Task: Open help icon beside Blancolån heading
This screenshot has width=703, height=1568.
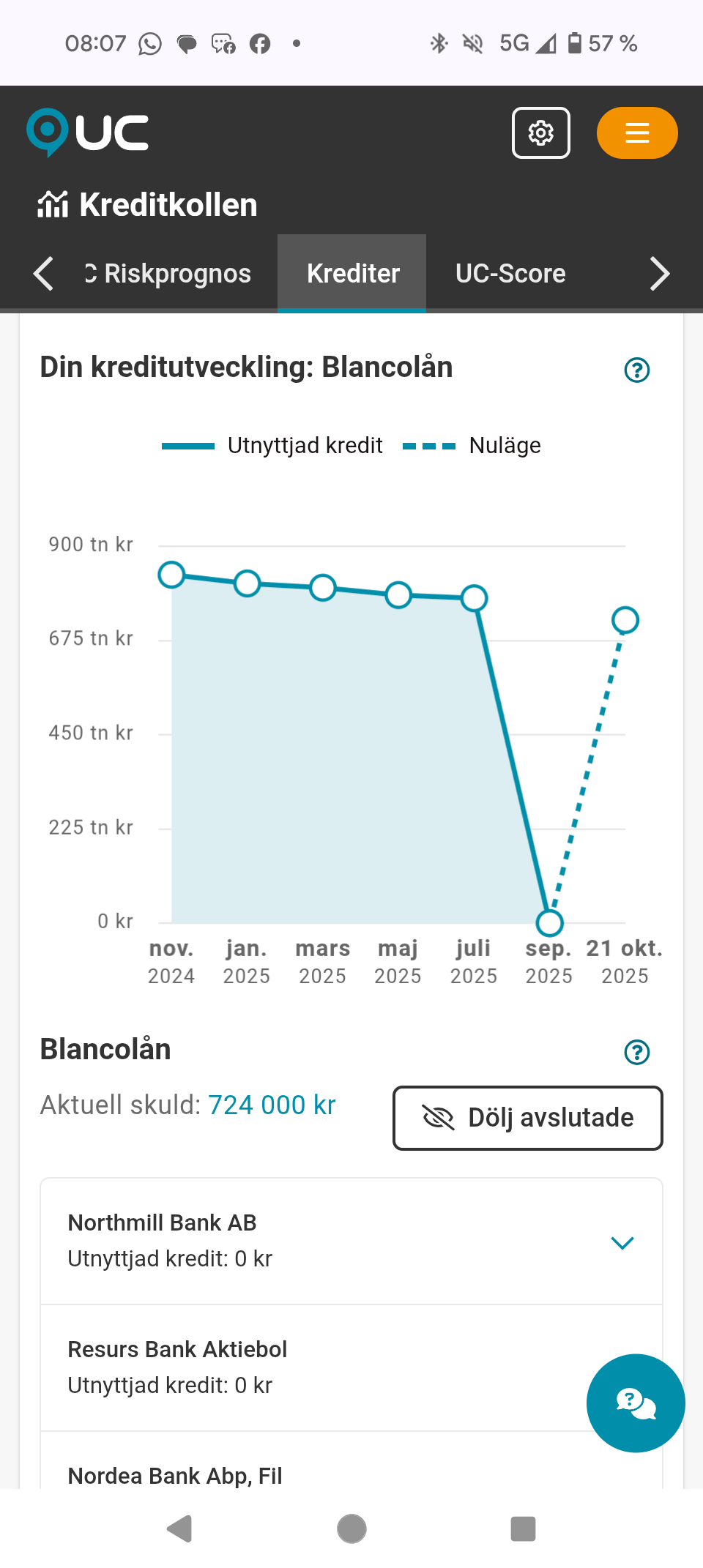Action: [x=636, y=1053]
